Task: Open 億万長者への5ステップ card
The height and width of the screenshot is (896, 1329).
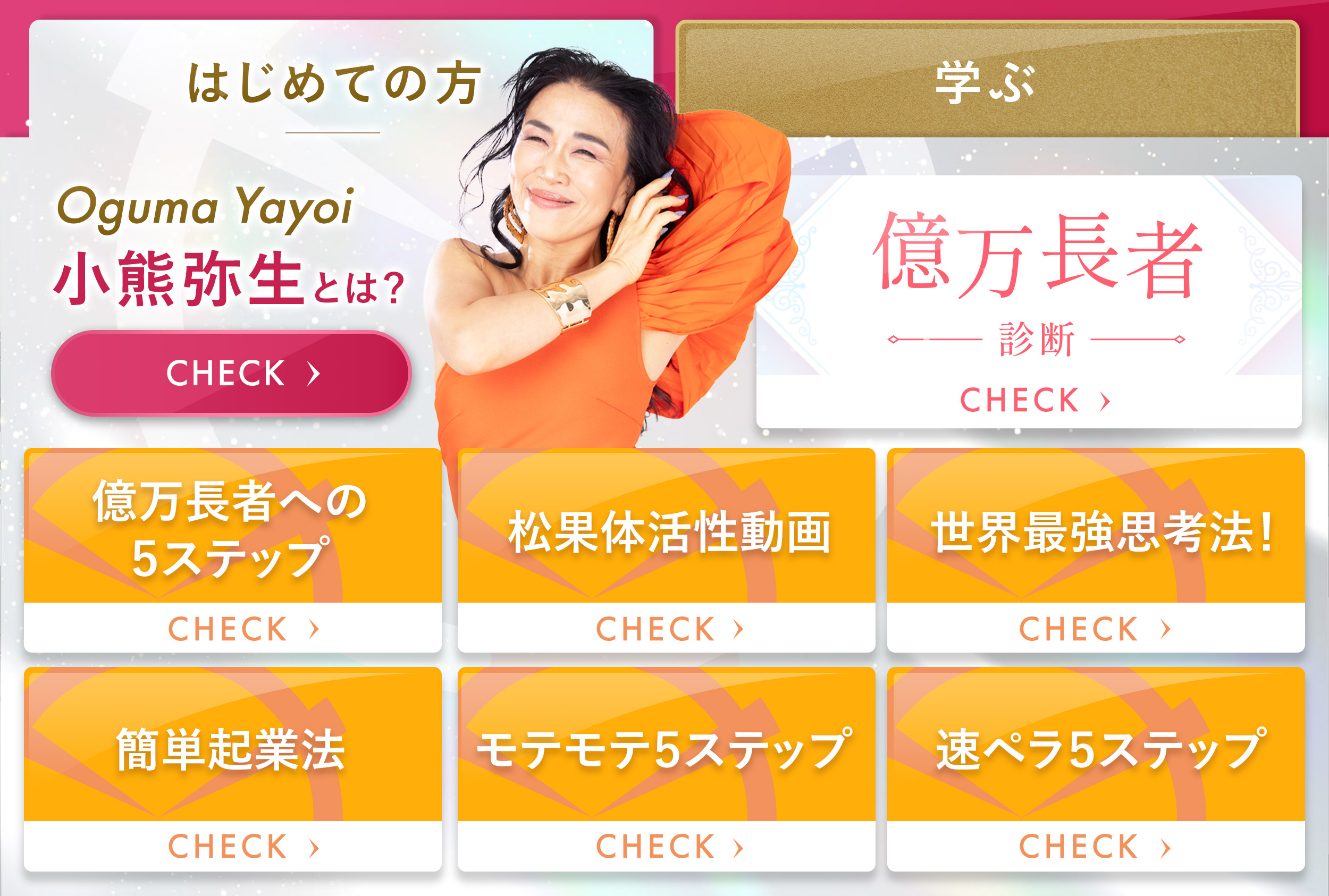Action: [233, 550]
